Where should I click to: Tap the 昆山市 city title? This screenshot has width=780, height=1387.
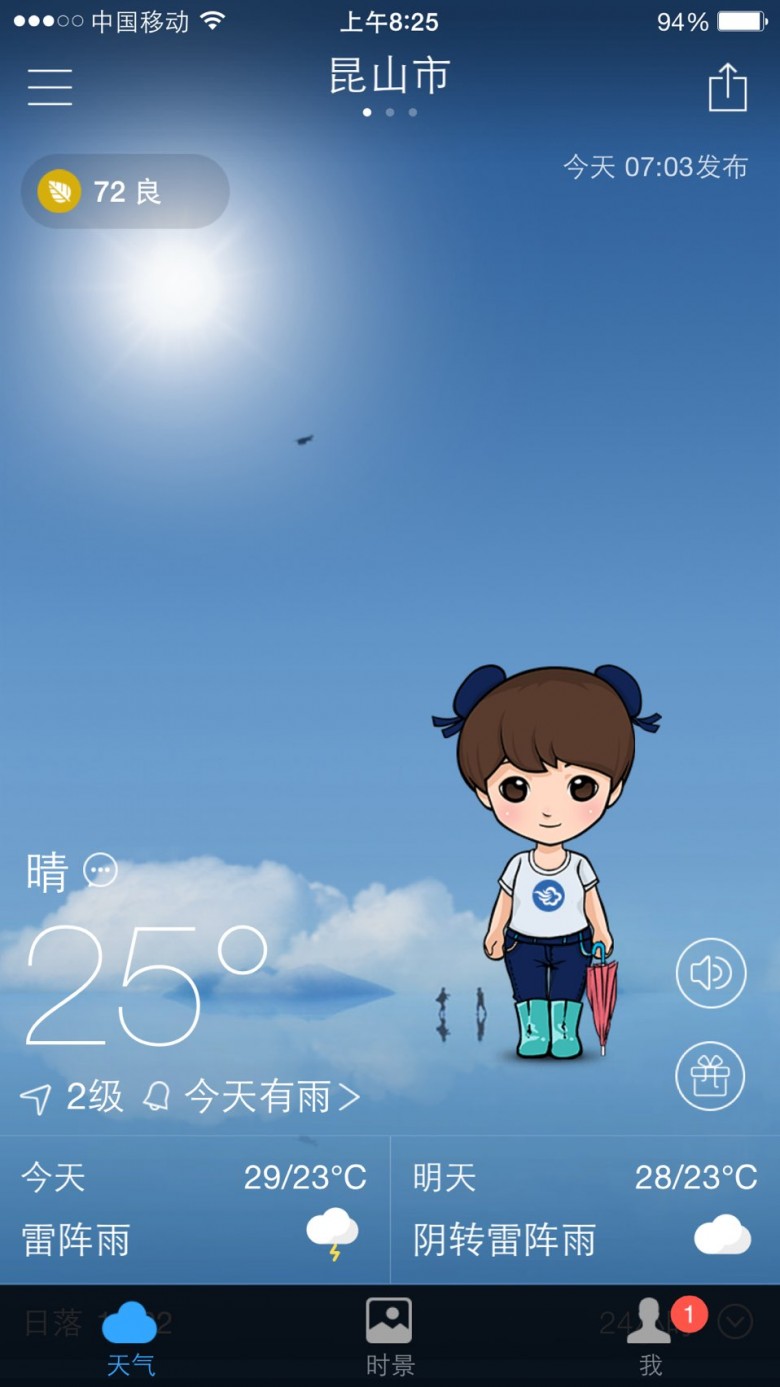pyautogui.click(x=390, y=76)
